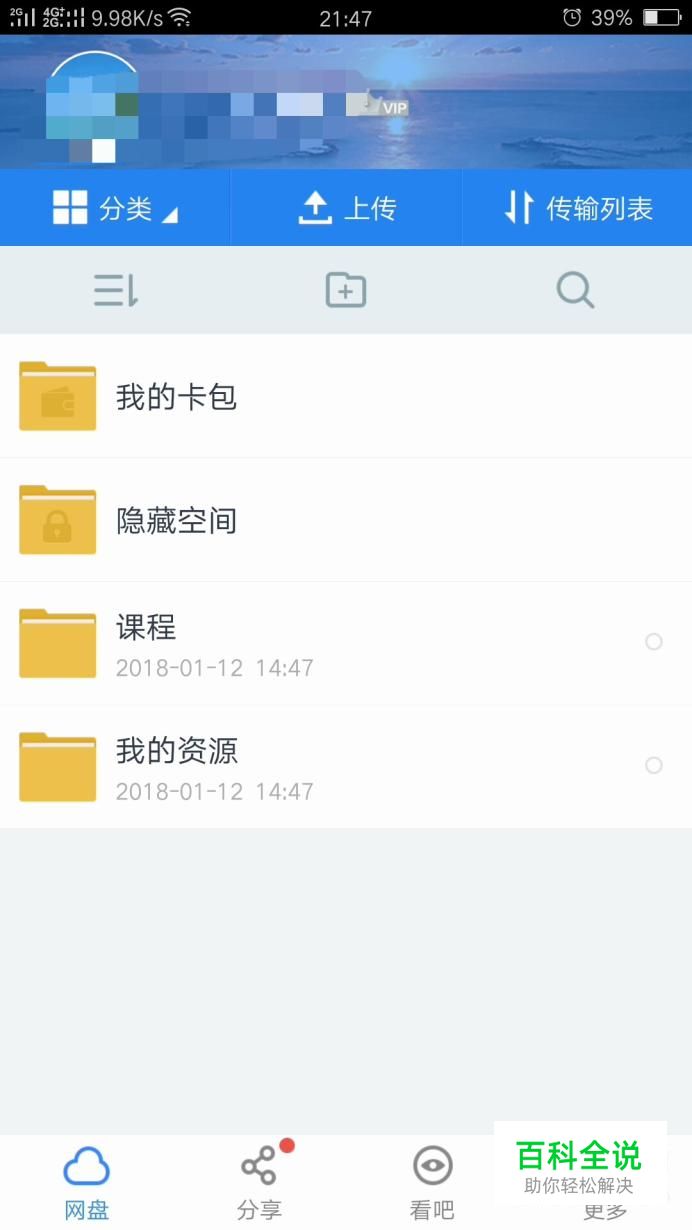
Task: Select the 我的资源 folder checkbox
Action: (654, 766)
